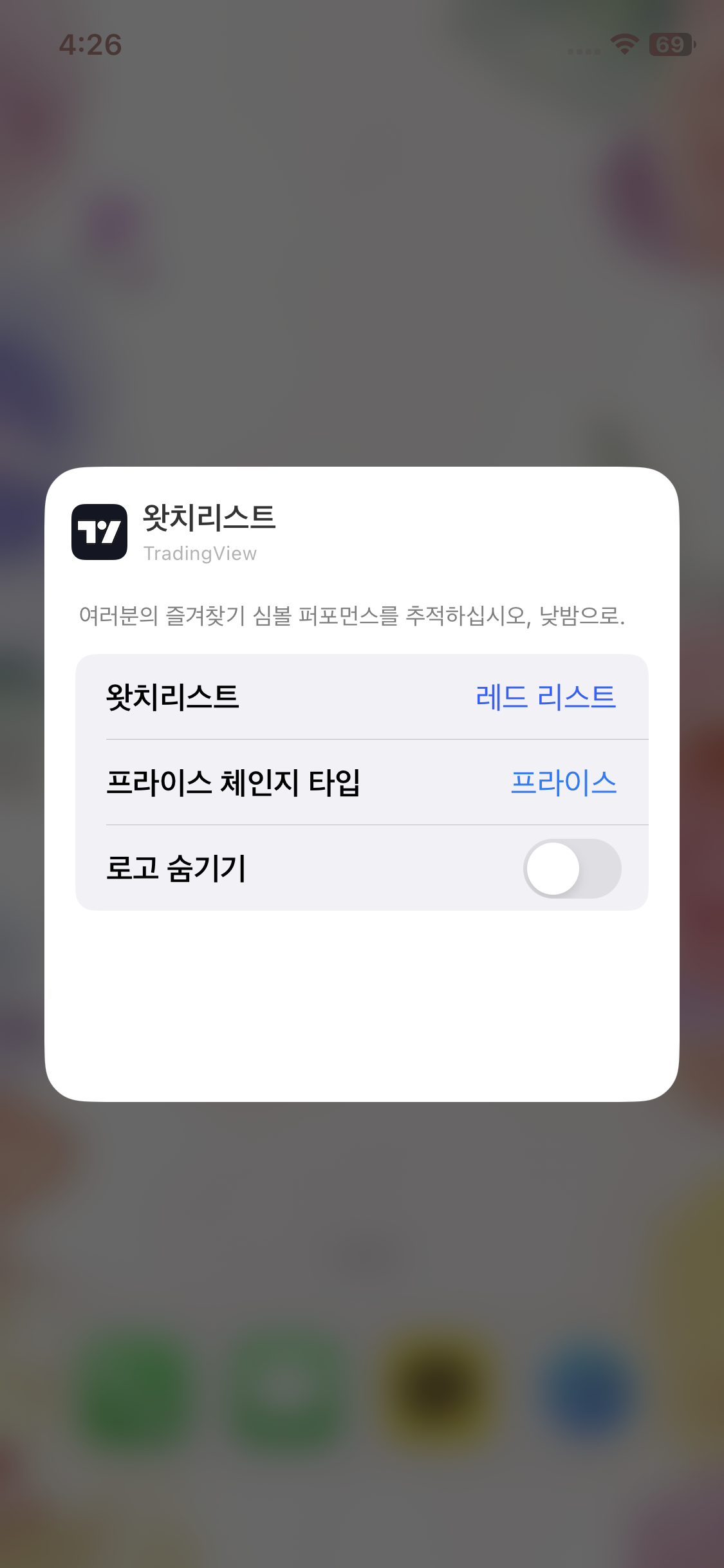This screenshot has width=724, height=1568.
Task: Enable the hide logo option
Action: 571,869
